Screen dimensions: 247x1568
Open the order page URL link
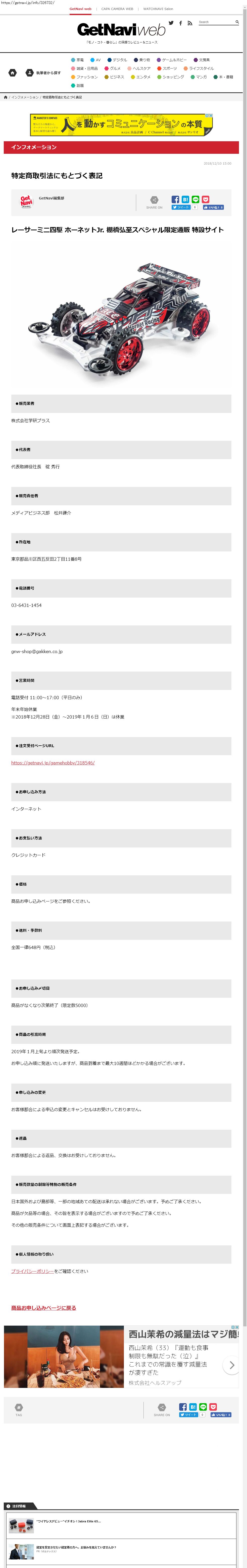[x=53, y=763]
